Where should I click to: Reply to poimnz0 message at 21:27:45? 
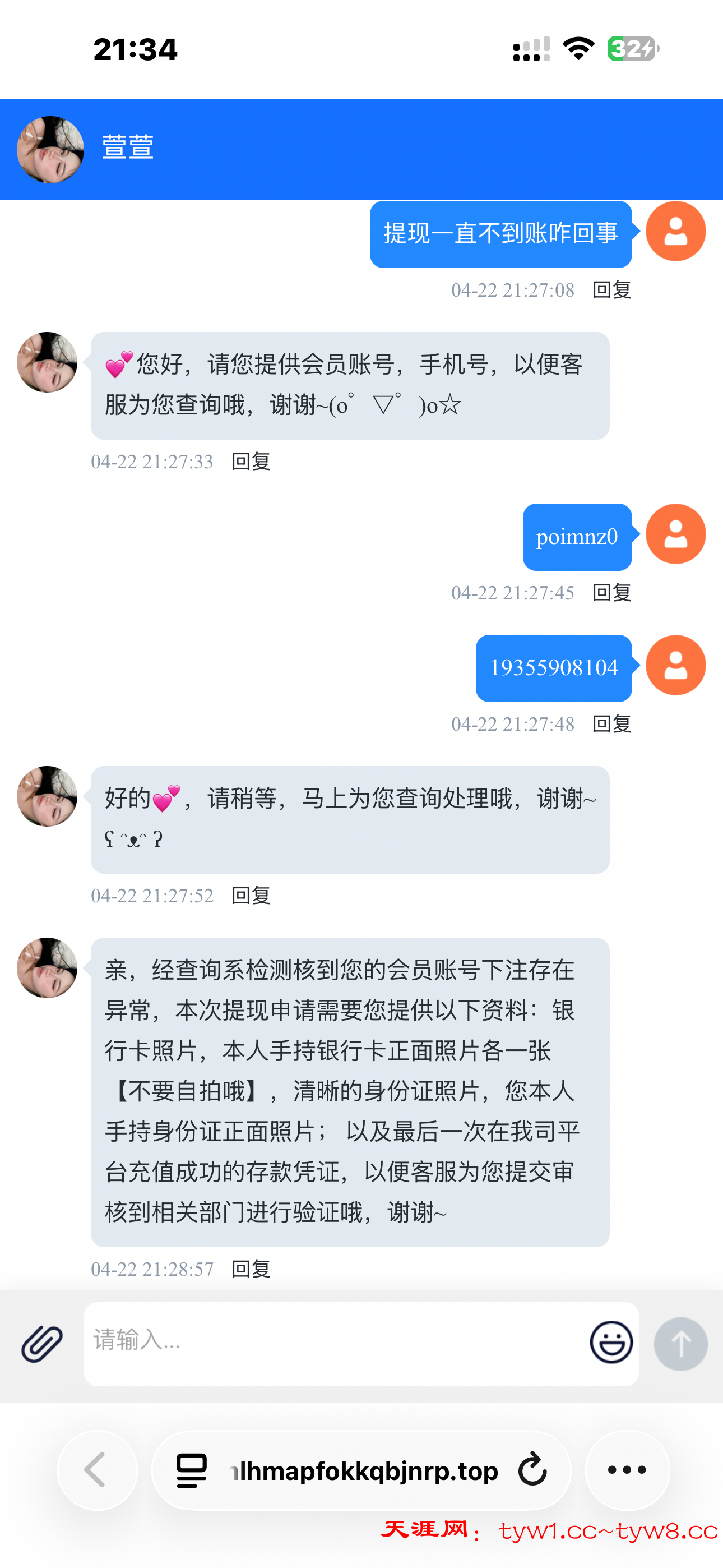point(611,593)
